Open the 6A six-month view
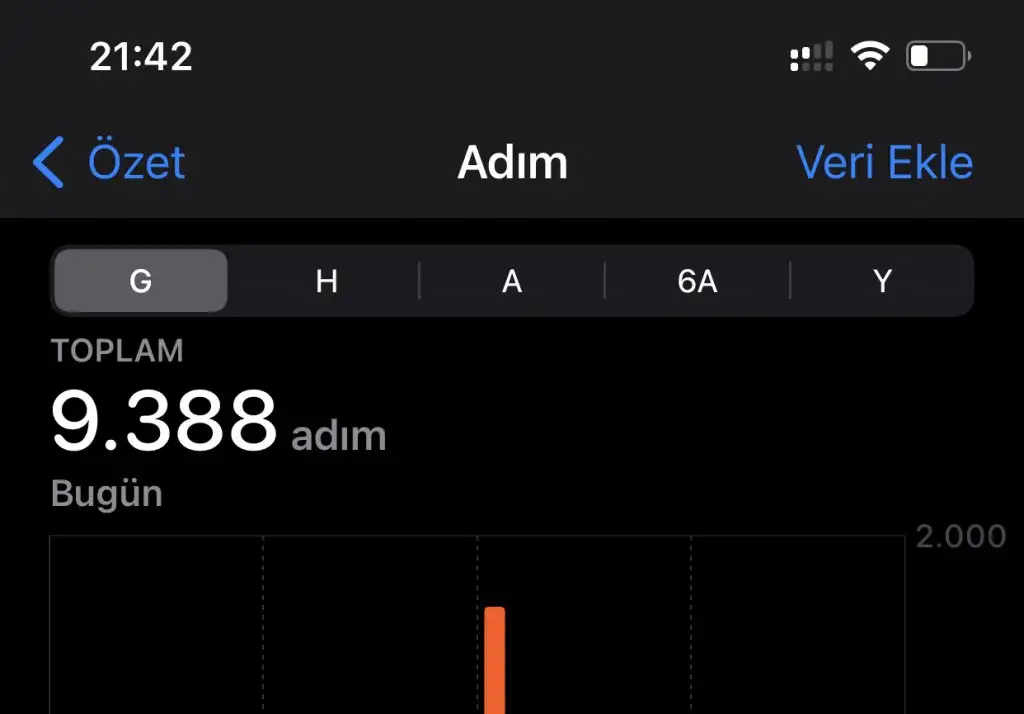The height and width of the screenshot is (714, 1024). 697,282
